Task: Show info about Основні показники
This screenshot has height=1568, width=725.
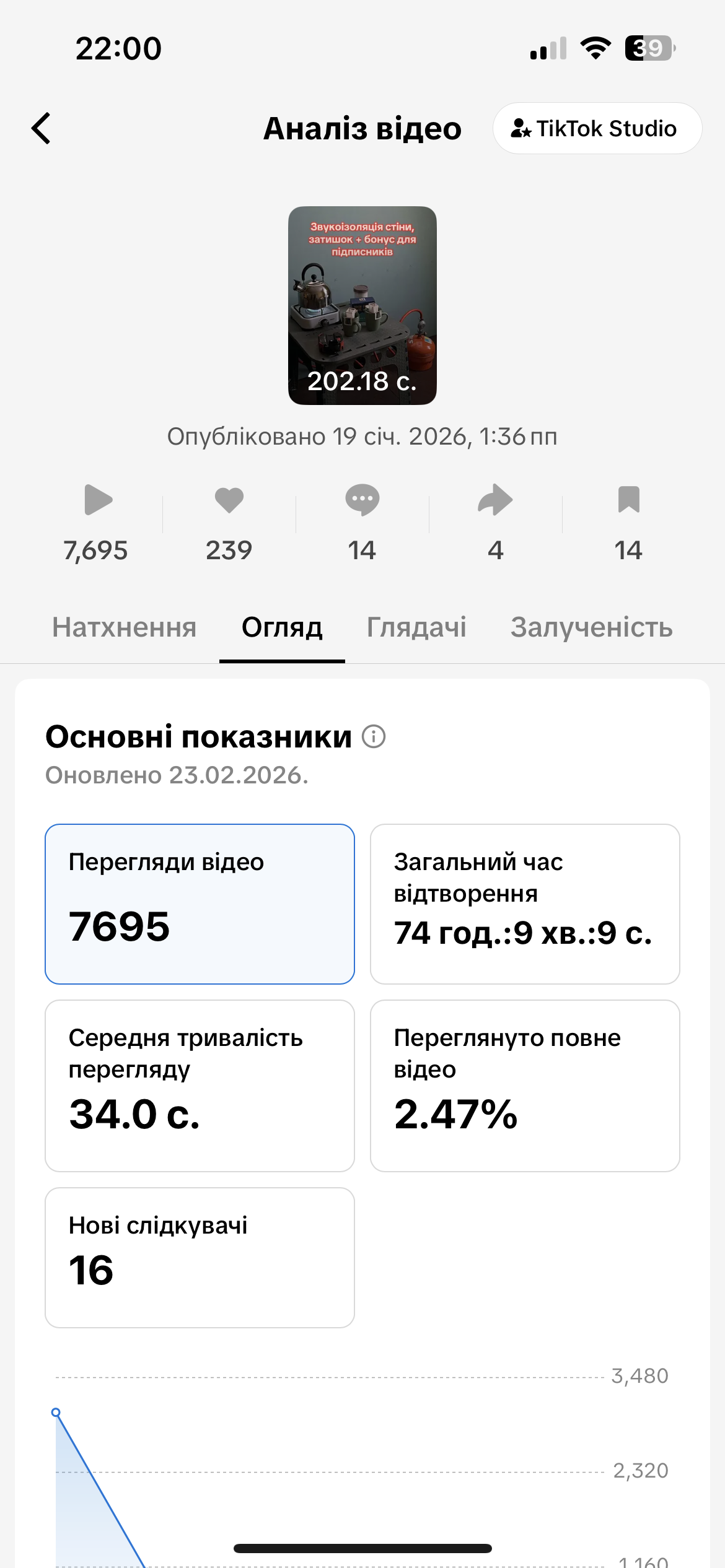Action: click(374, 737)
